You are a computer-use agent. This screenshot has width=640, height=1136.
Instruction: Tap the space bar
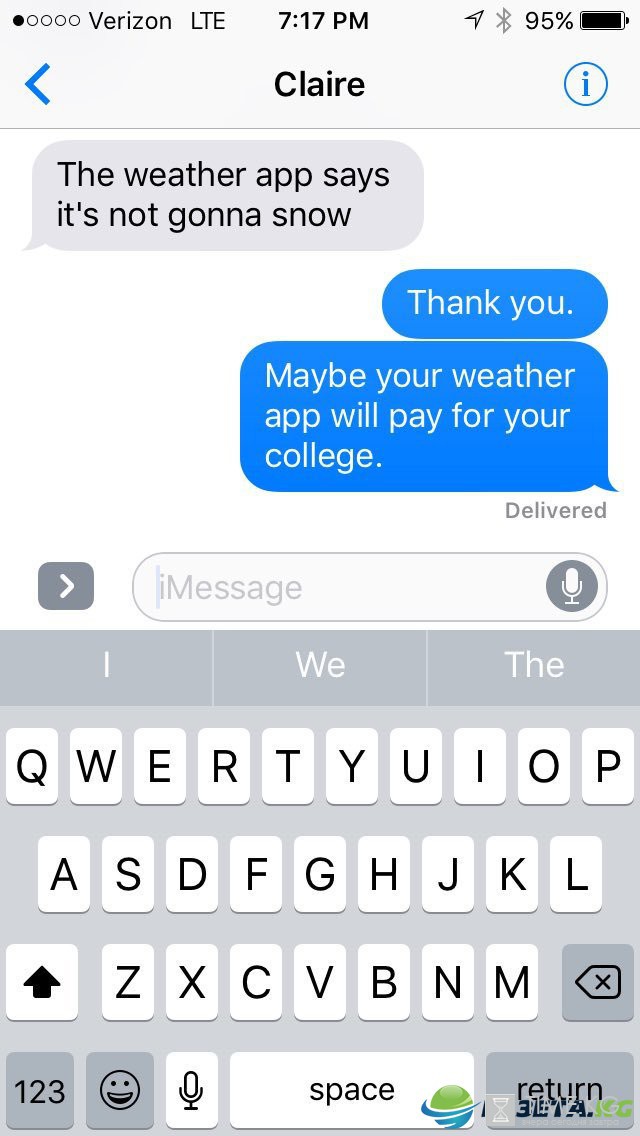pyautogui.click(x=352, y=1090)
